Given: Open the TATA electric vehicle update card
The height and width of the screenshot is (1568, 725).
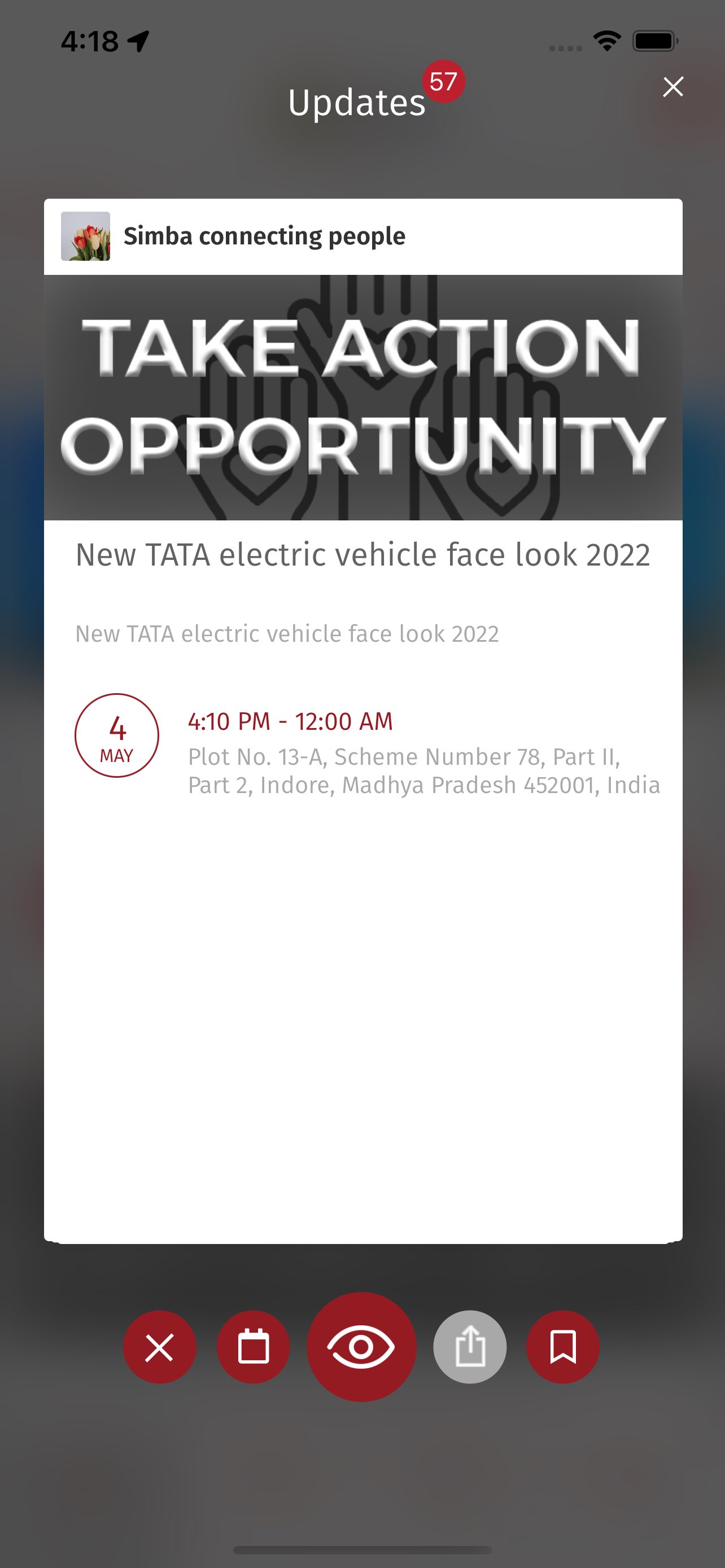Looking at the screenshot, I should (x=363, y=554).
